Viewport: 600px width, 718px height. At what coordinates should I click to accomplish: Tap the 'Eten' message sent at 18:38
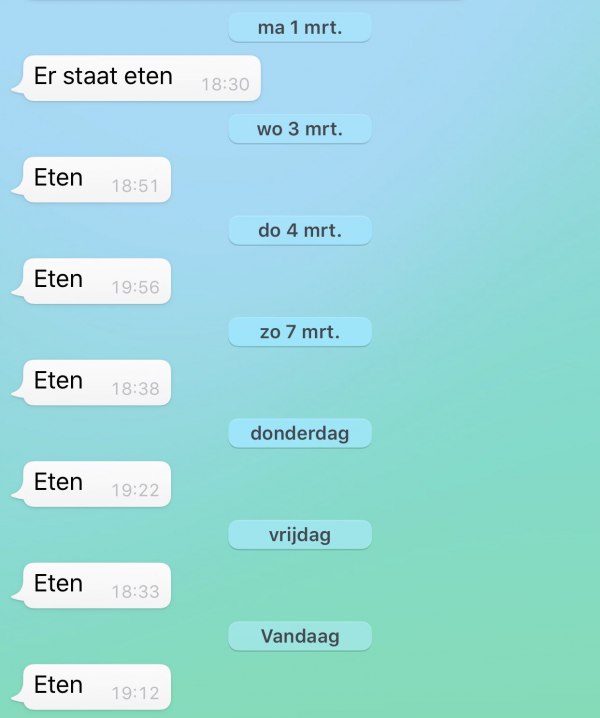pos(96,383)
